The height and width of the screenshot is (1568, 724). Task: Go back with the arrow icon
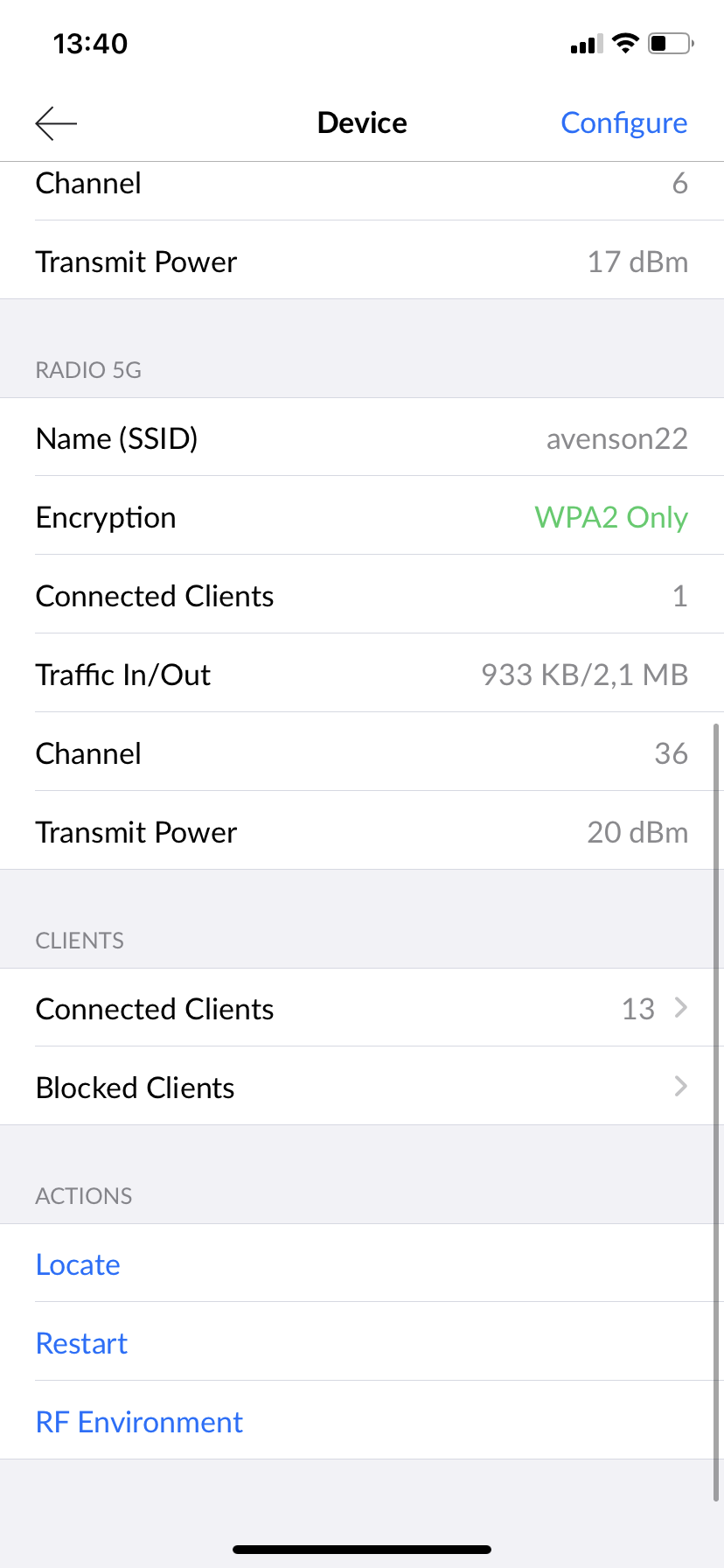[56, 123]
